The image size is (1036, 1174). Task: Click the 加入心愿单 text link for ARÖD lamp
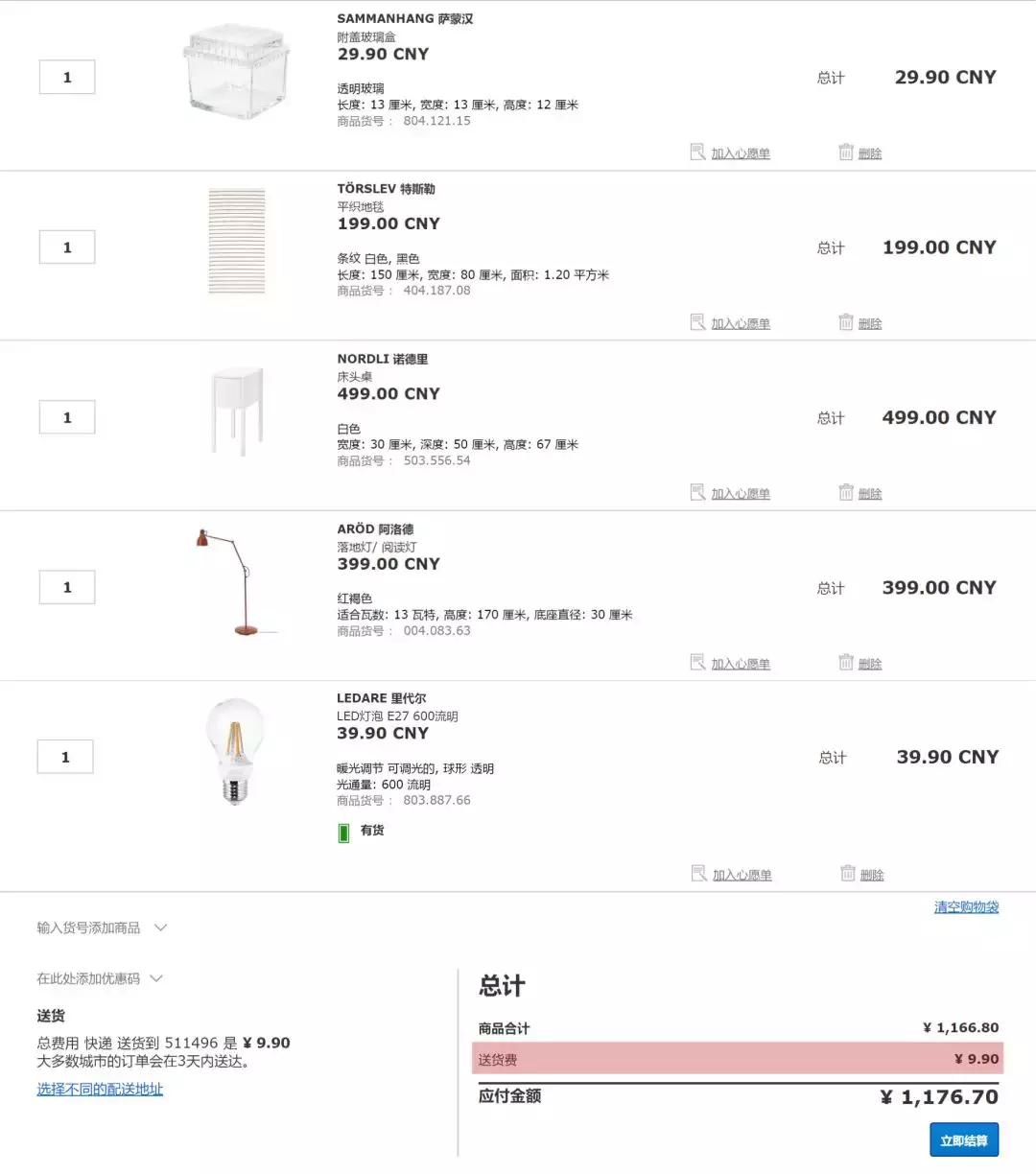pos(740,662)
